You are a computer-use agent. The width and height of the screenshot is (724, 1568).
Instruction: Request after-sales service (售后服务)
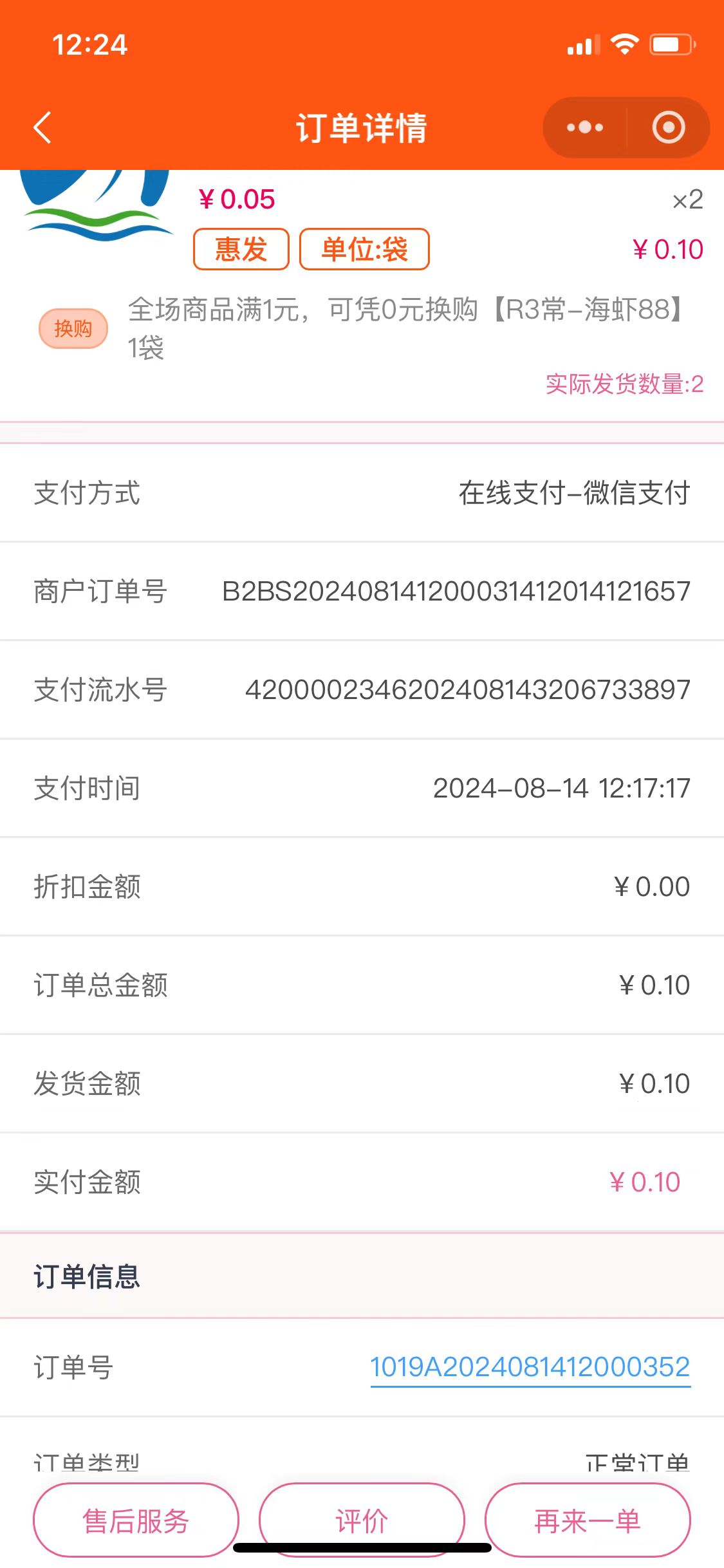pos(136,1520)
